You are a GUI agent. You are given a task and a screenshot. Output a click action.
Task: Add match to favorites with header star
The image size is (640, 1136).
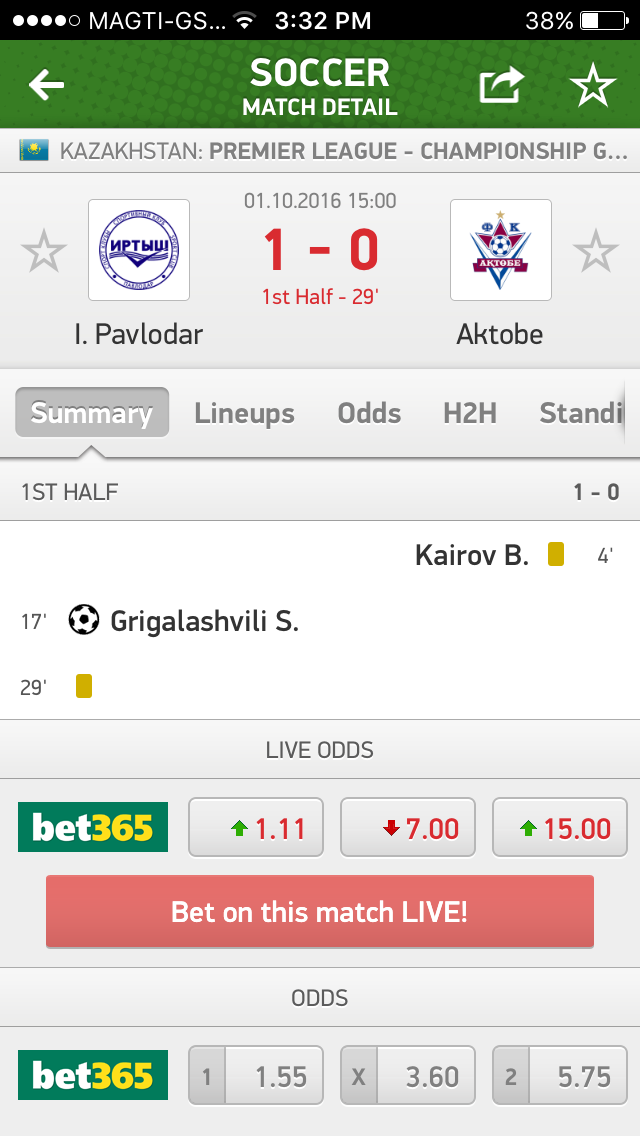[x=593, y=86]
